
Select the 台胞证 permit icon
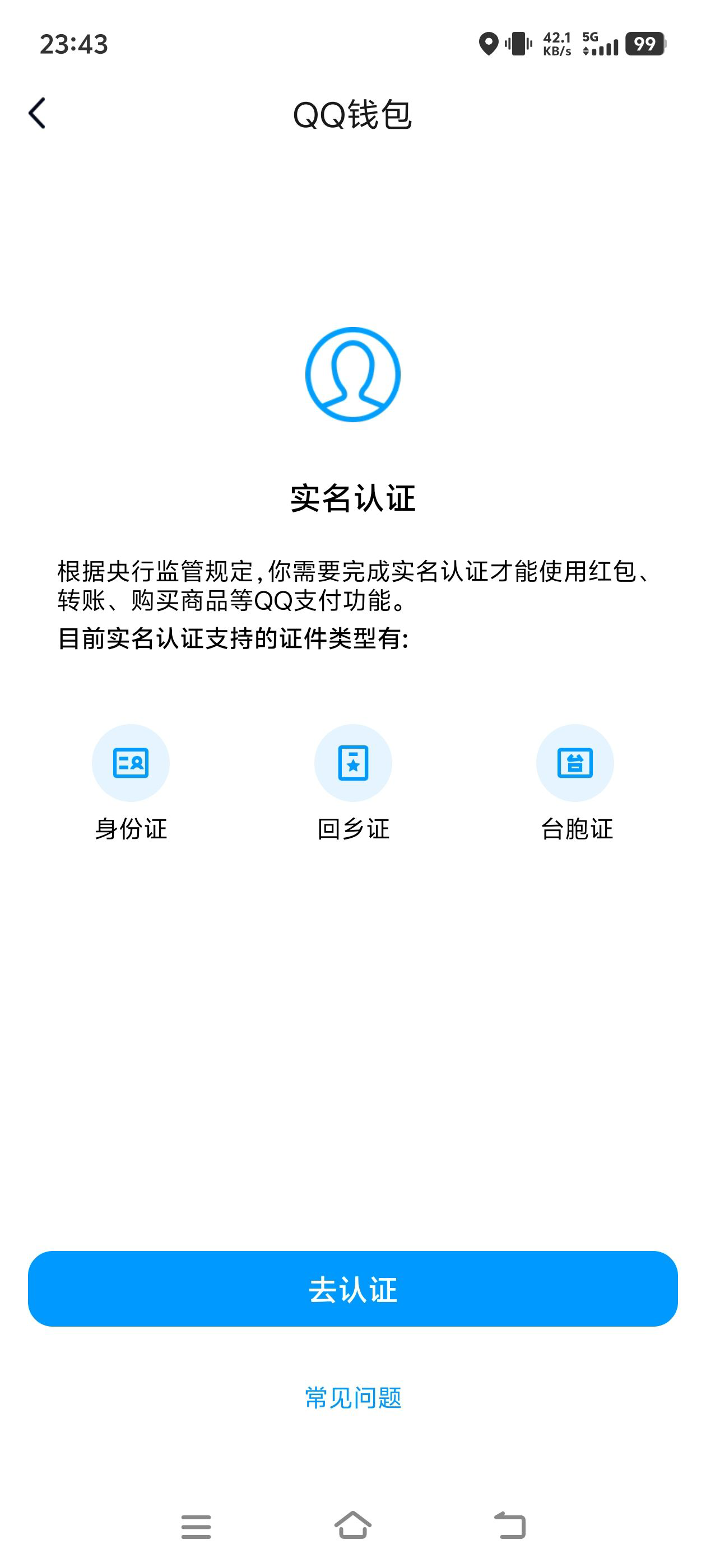575,764
